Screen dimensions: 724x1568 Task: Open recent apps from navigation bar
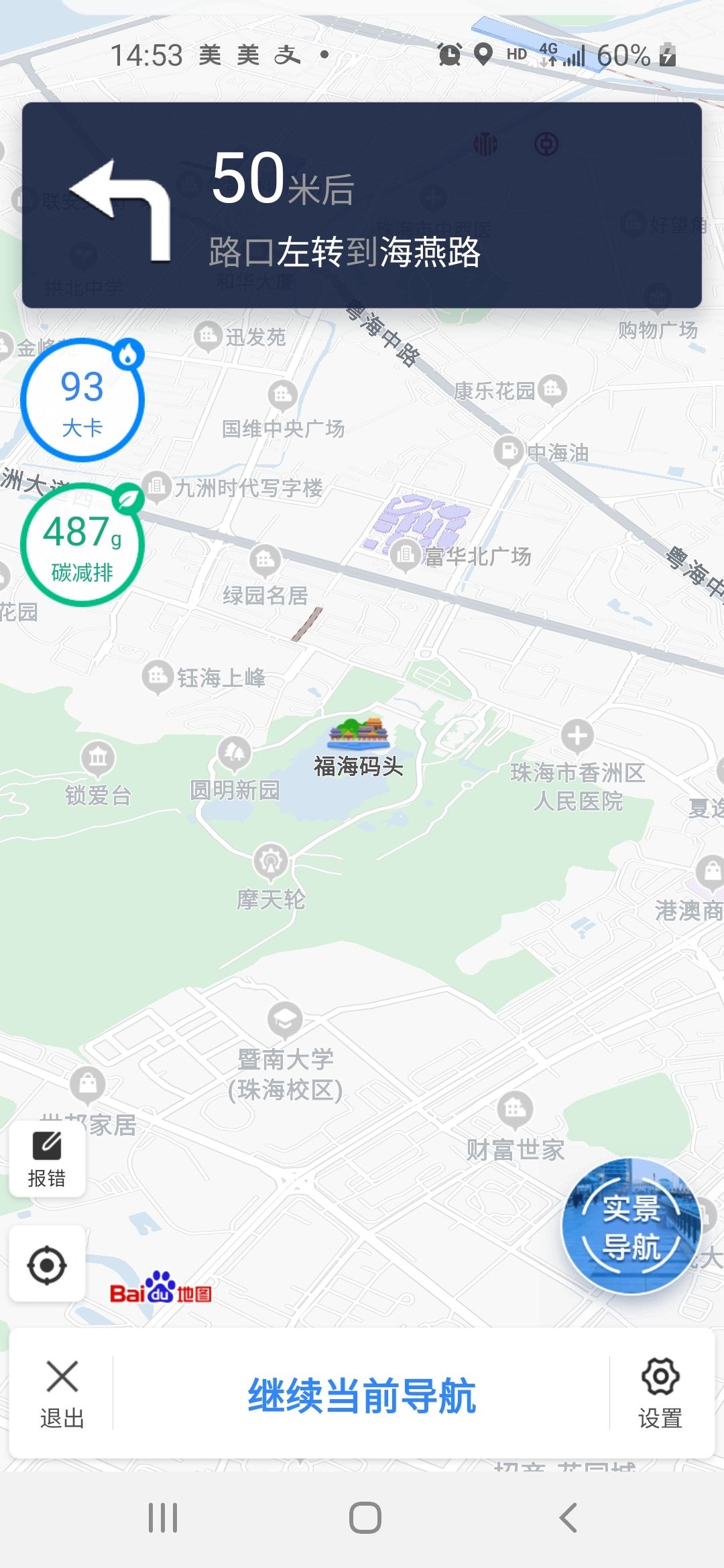163,1518
